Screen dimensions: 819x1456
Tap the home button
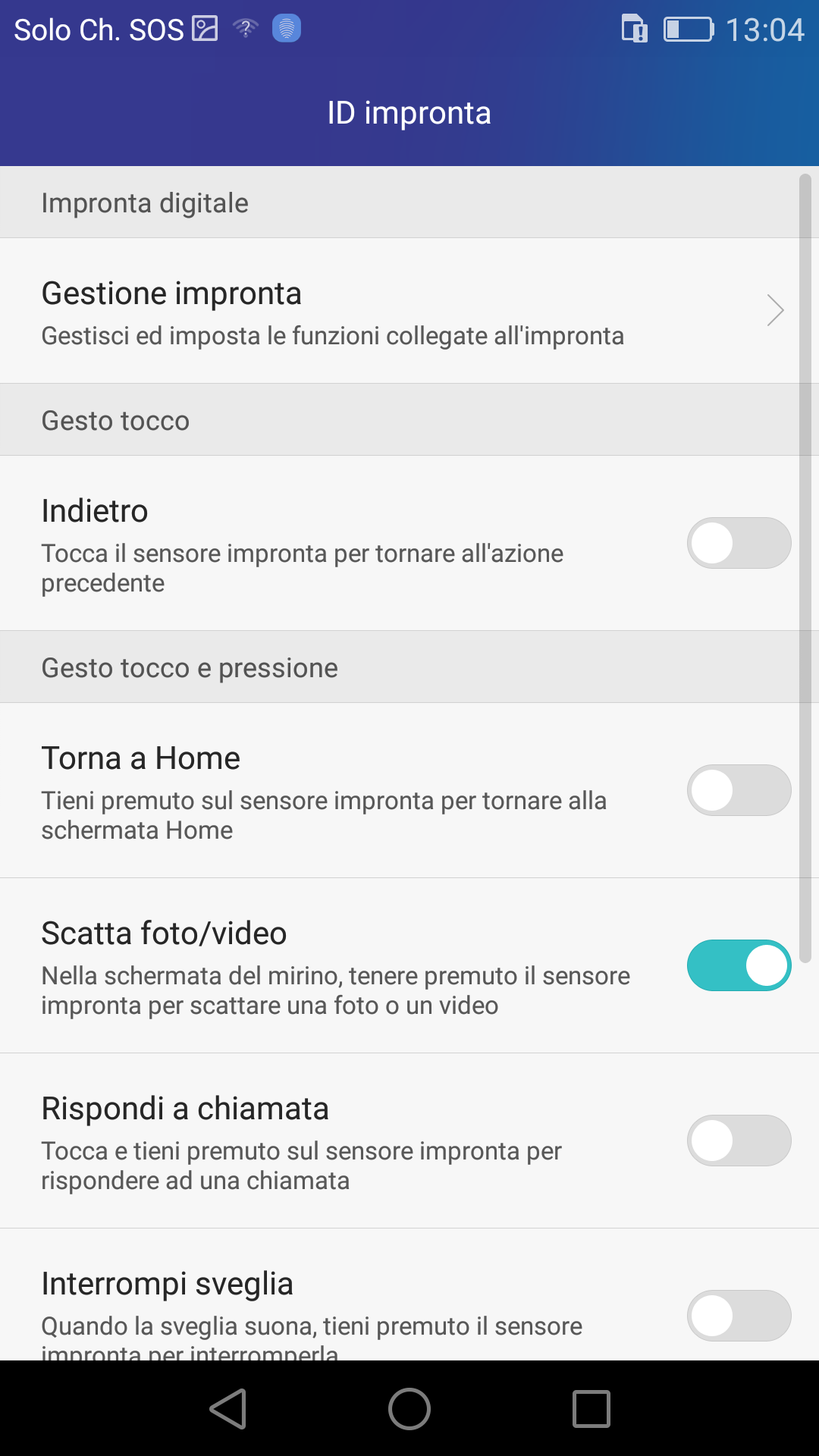click(x=409, y=1409)
